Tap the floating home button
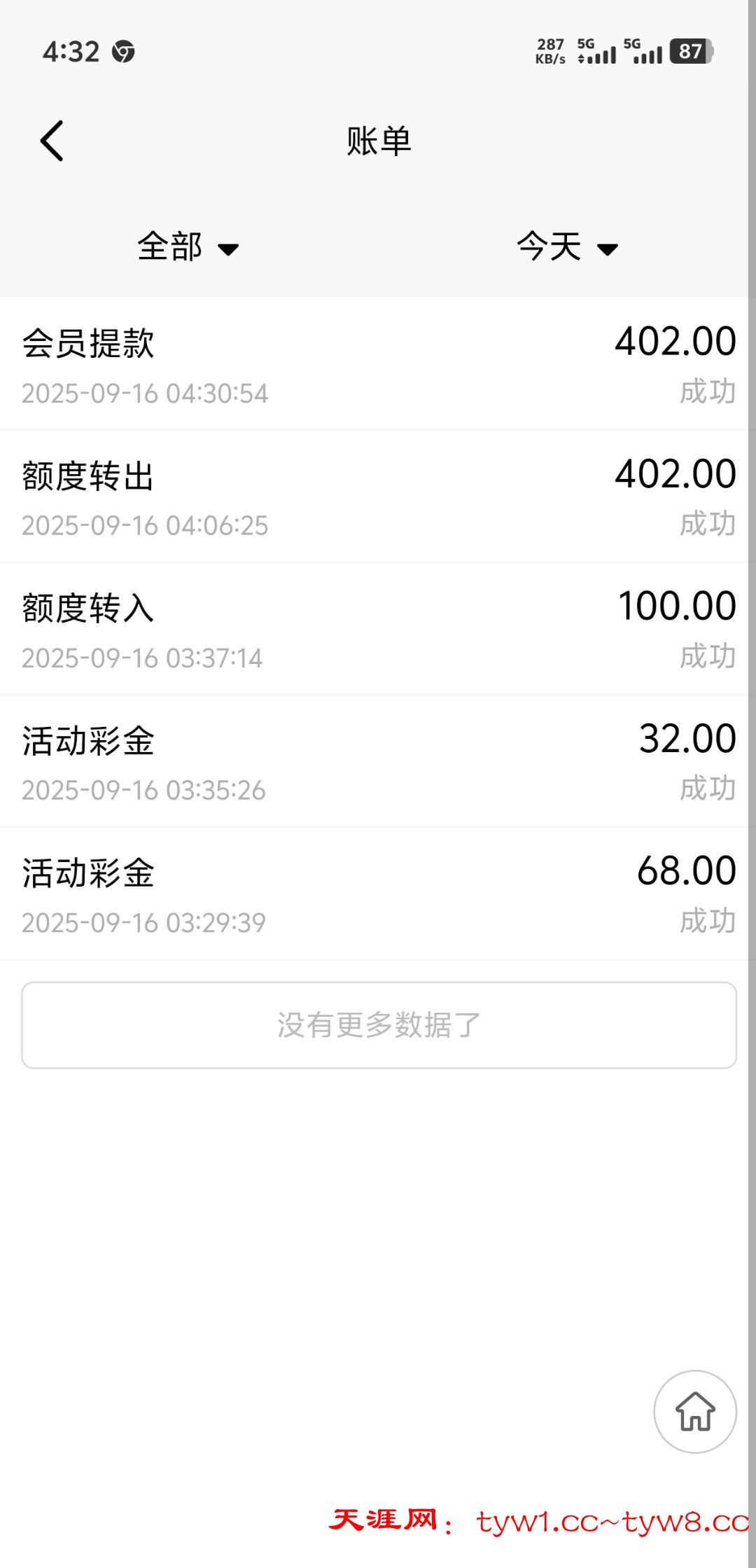Image resolution: width=756 pixels, height=1568 pixels. [694, 1412]
